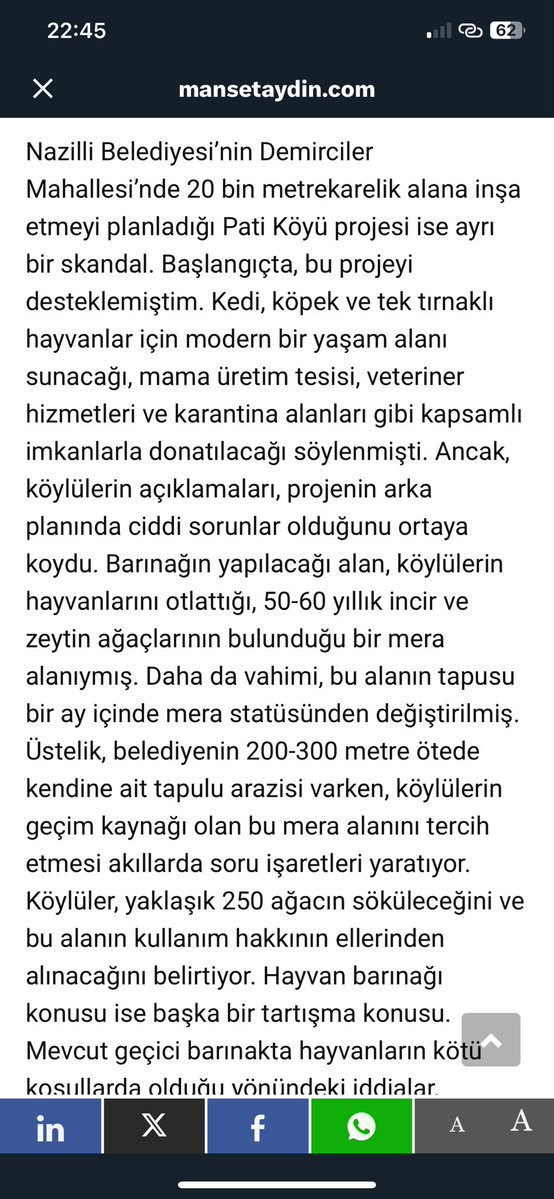Share the article on LinkedIn
The width and height of the screenshot is (554, 1199).
click(x=51, y=1126)
